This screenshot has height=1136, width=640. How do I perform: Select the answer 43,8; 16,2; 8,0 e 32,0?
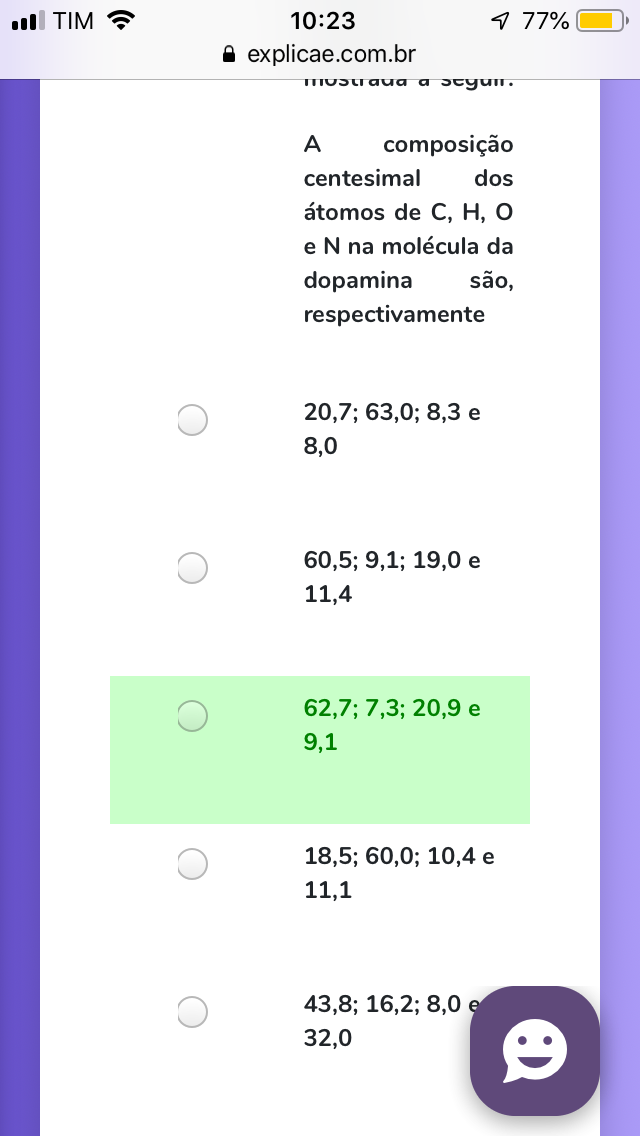point(193,1012)
